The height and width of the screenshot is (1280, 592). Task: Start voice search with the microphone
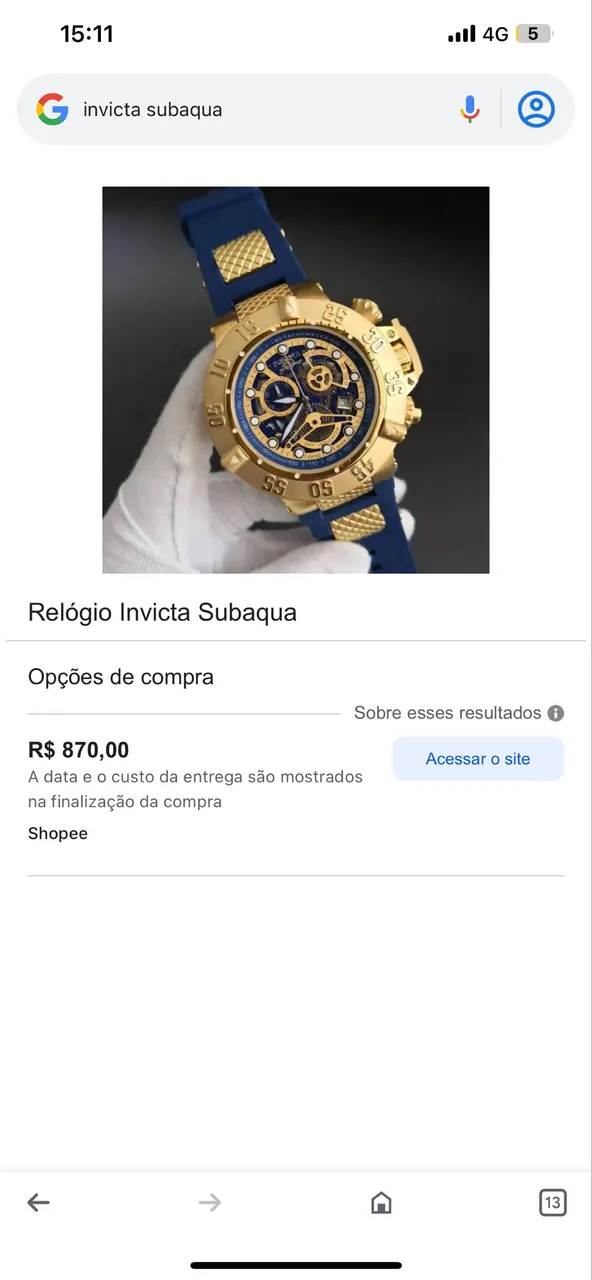(x=470, y=110)
